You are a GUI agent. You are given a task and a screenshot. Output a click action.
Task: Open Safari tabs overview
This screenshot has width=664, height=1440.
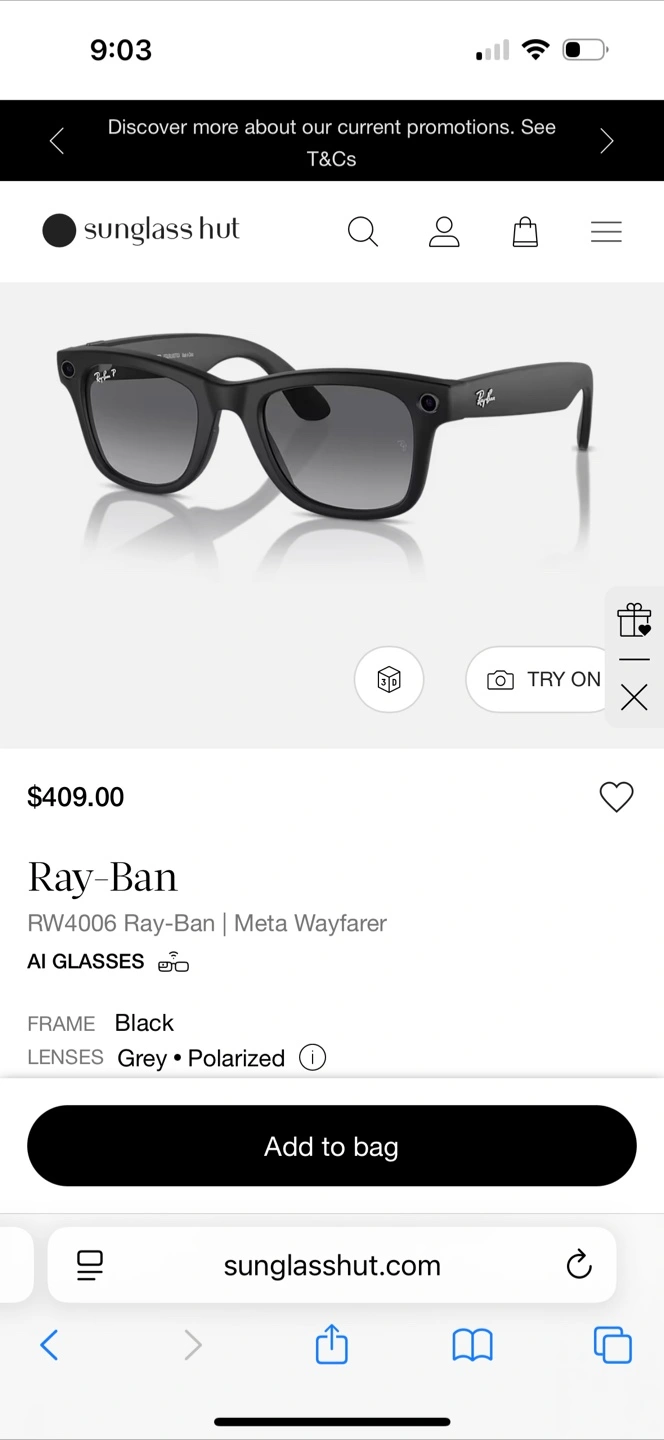coord(613,1344)
